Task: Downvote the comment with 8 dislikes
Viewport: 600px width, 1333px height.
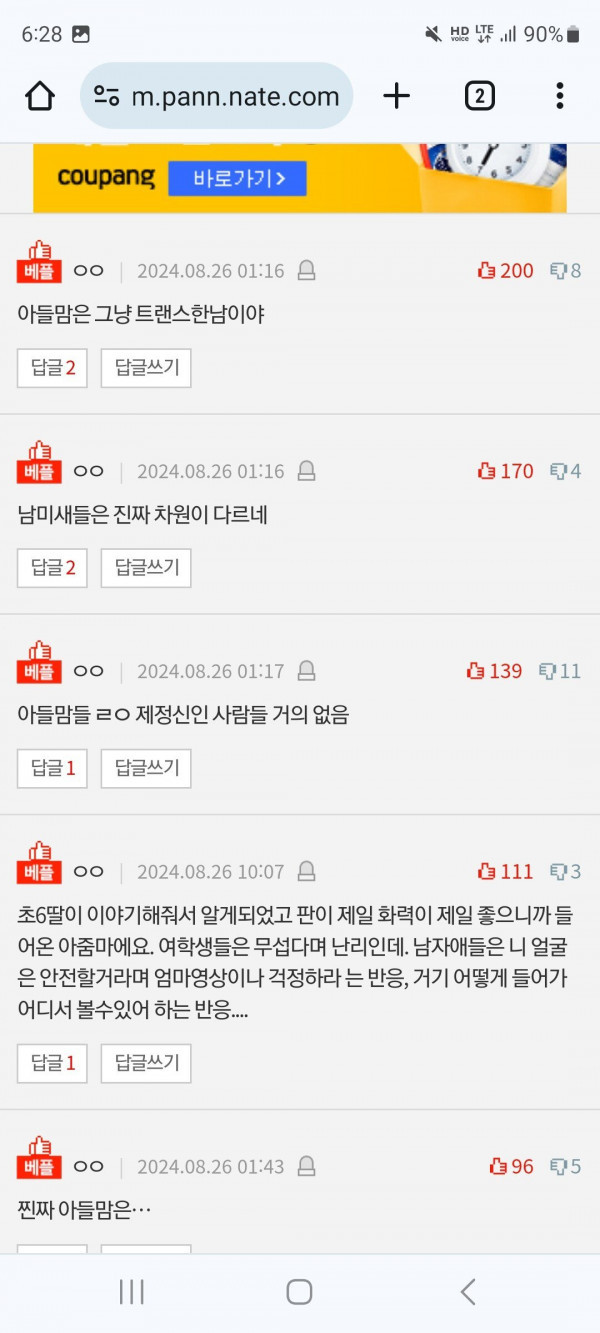Action: [x=565, y=271]
